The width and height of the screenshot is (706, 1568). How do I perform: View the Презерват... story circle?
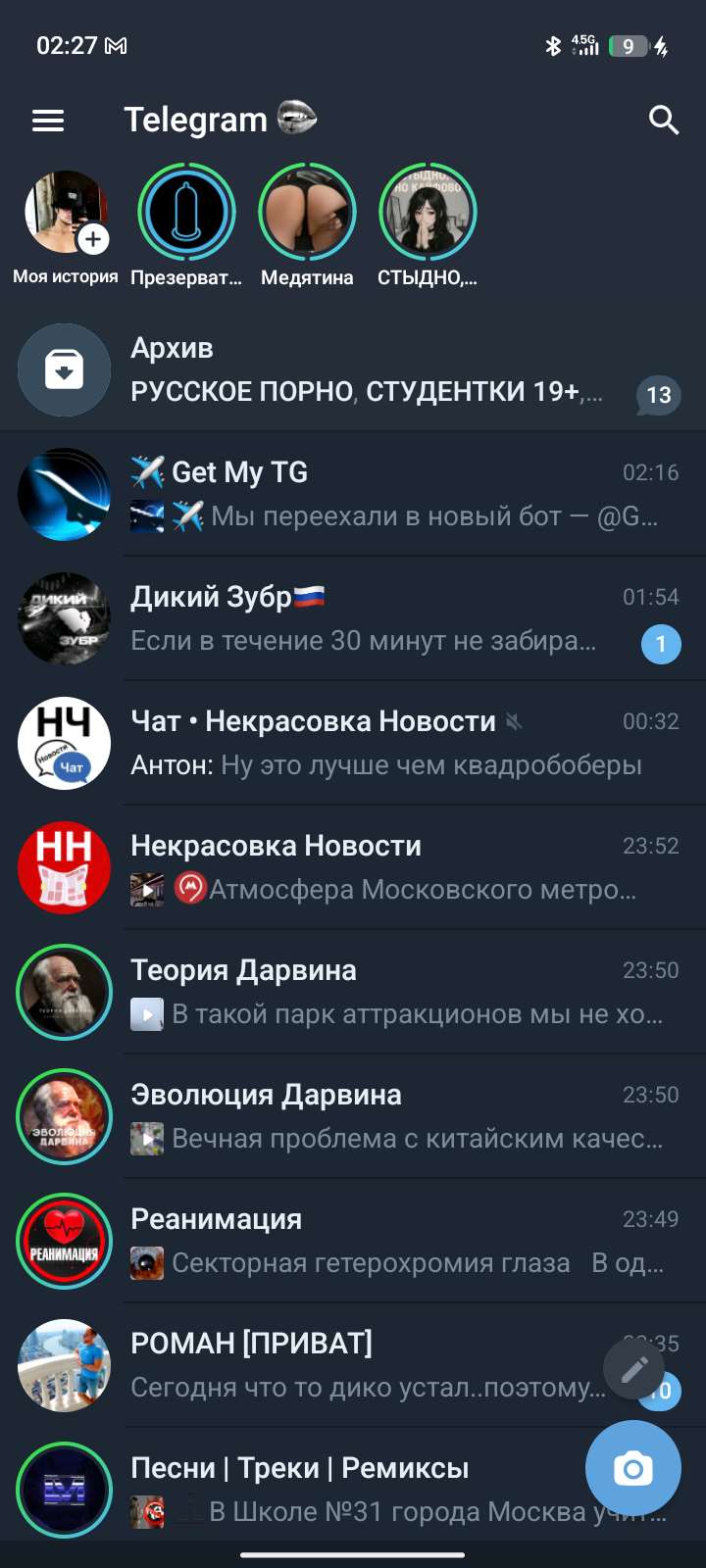[186, 211]
